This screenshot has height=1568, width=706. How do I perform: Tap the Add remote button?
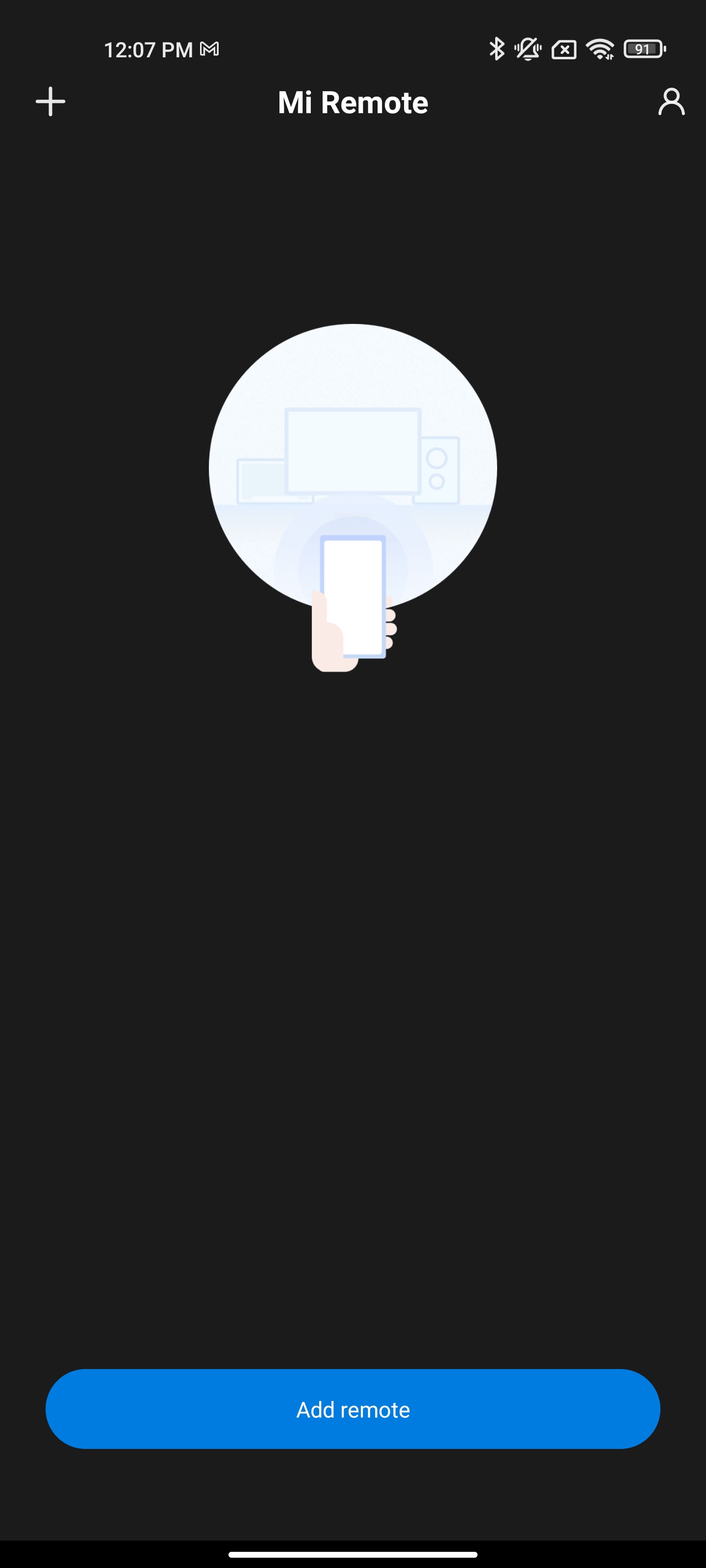click(353, 1409)
